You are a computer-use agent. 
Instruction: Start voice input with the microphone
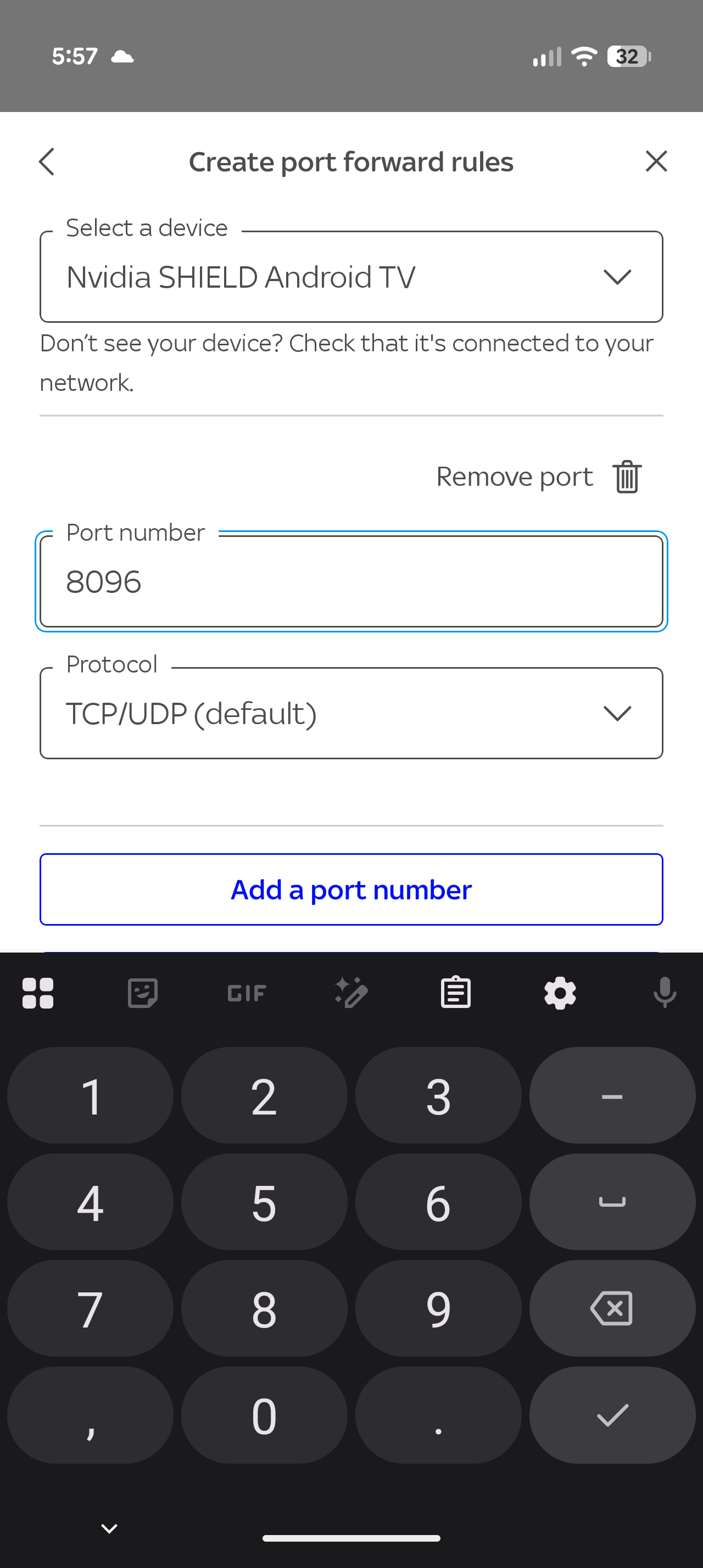[665, 993]
